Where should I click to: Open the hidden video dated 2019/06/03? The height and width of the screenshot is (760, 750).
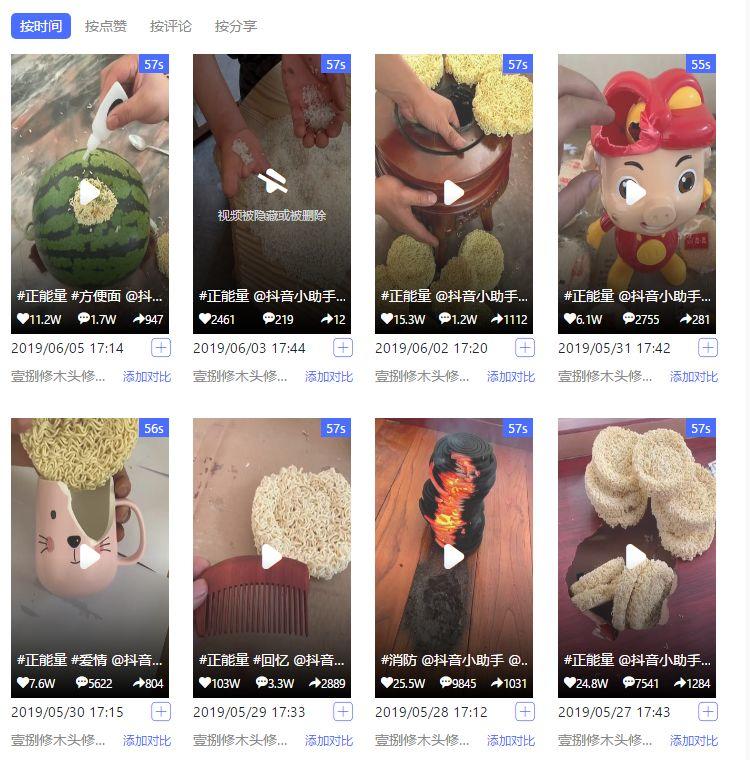(x=272, y=192)
